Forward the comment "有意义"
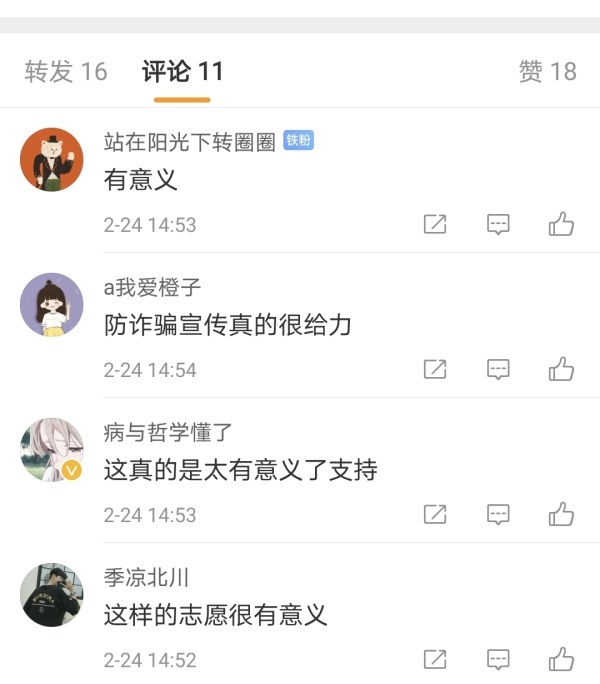The image size is (600, 684). coord(435,224)
